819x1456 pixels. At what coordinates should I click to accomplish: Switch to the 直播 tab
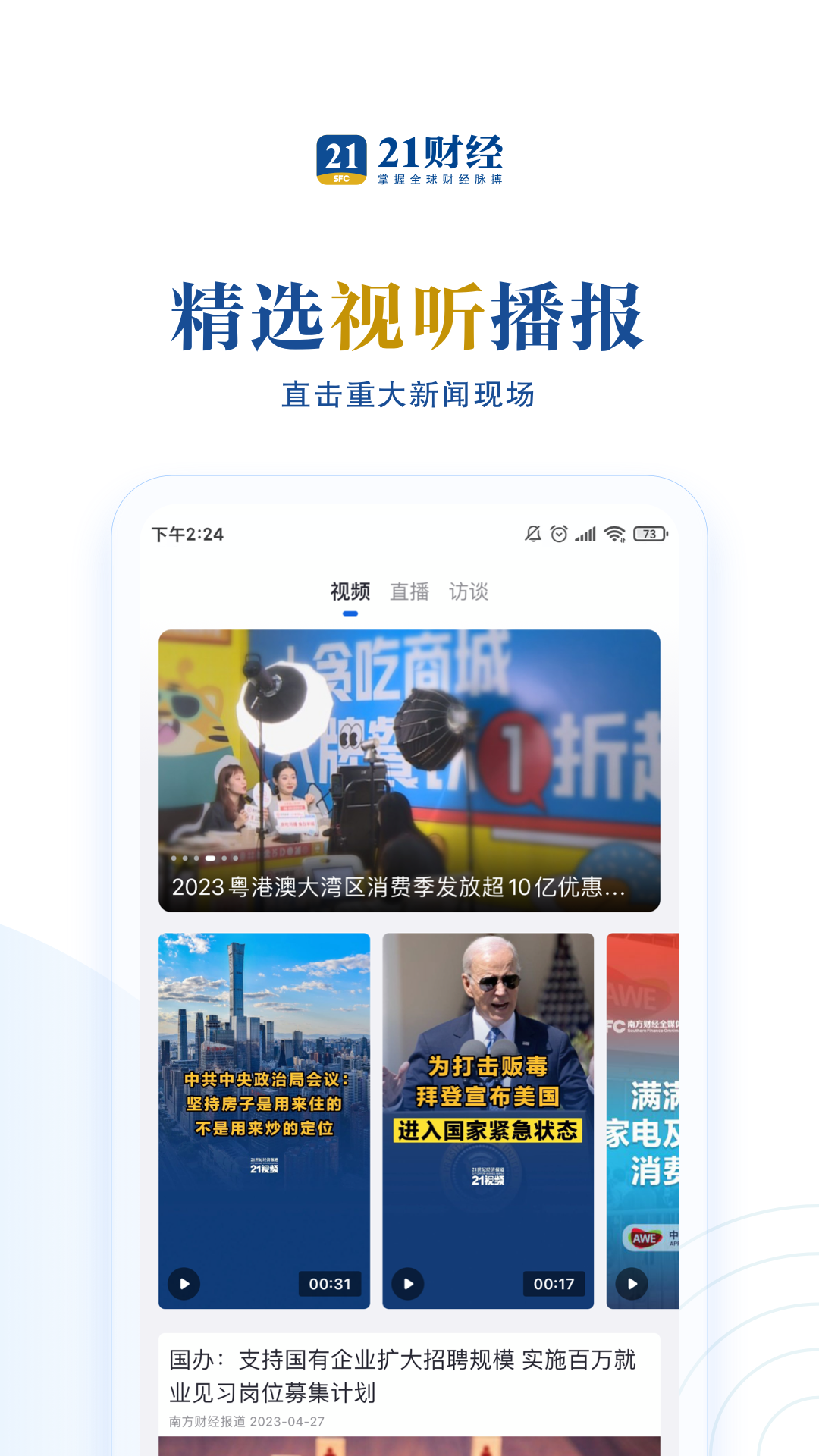pos(410,592)
